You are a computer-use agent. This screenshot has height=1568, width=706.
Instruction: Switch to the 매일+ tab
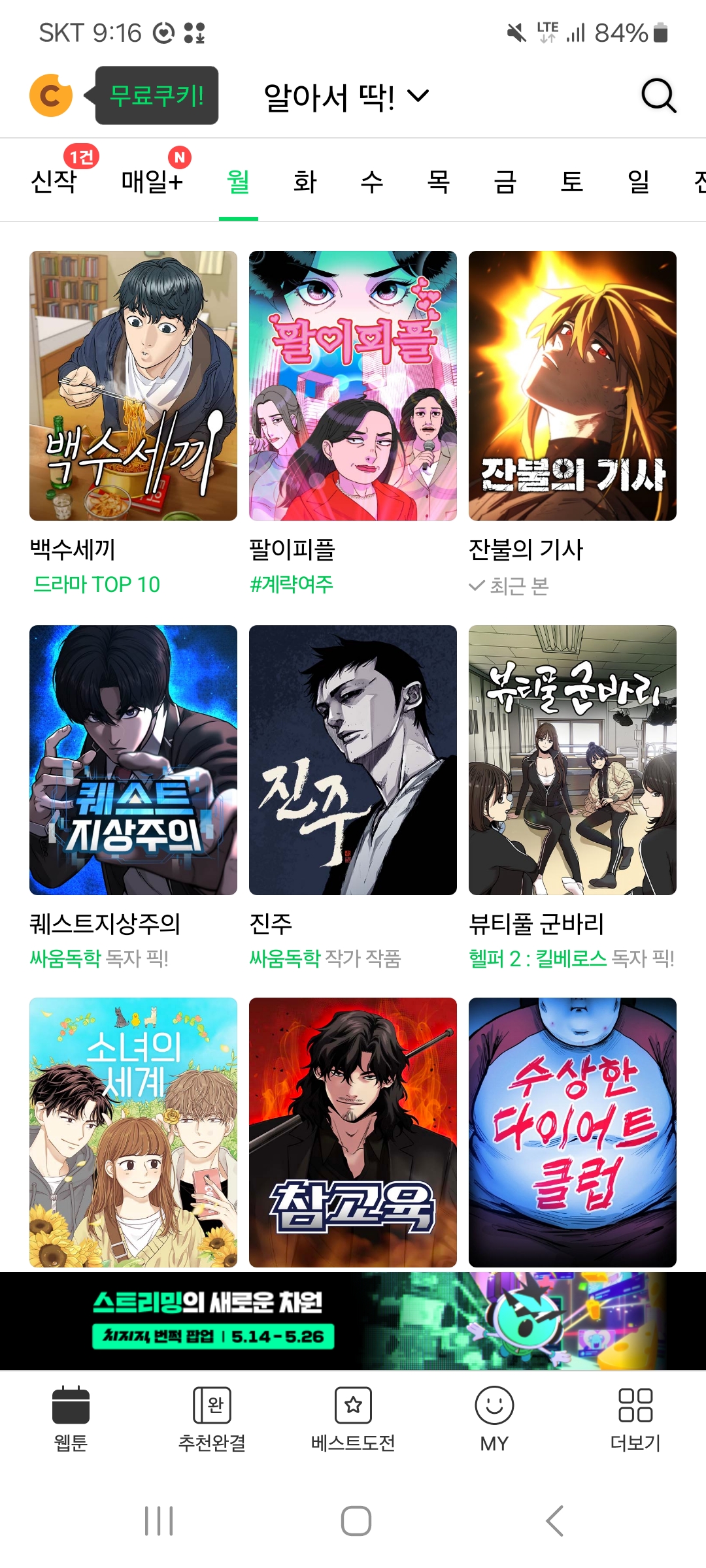[x=152, y=182]
